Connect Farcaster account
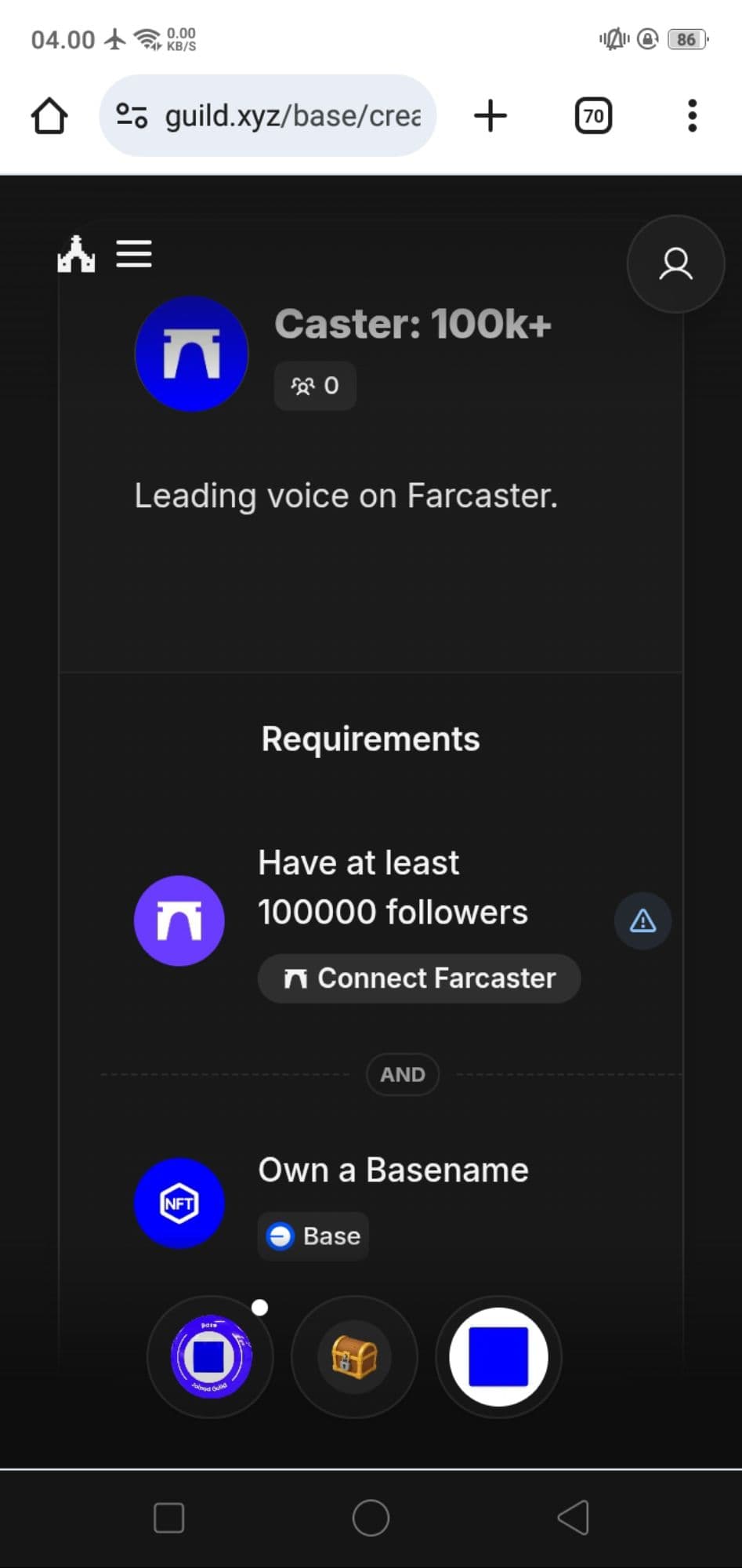The height and width of the screenshot is (1568, 742). pyautogui.click(x=419, y=978)
